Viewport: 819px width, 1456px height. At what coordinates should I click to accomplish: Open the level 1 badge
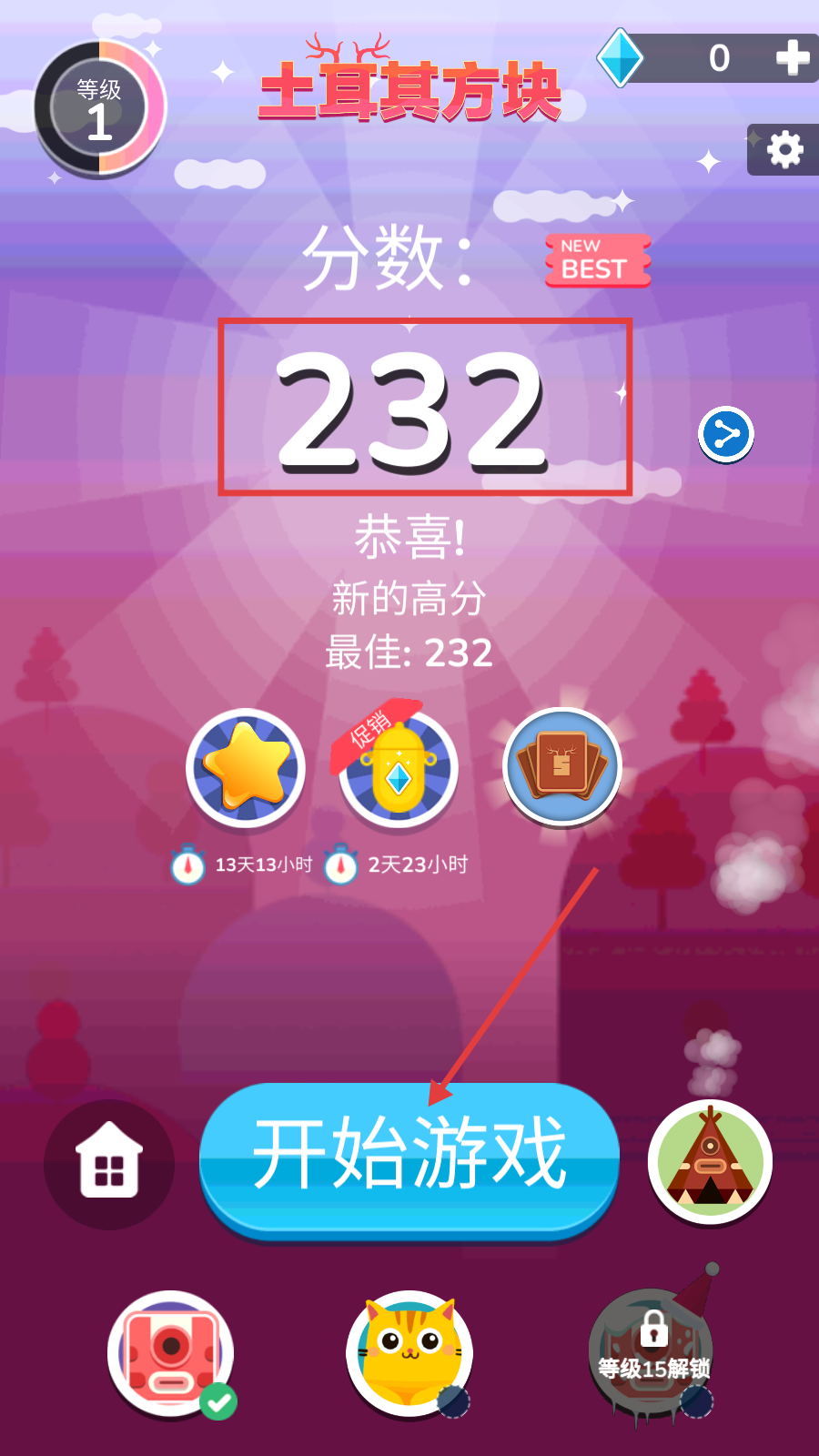pyautogui.click(x=100, y=108)
